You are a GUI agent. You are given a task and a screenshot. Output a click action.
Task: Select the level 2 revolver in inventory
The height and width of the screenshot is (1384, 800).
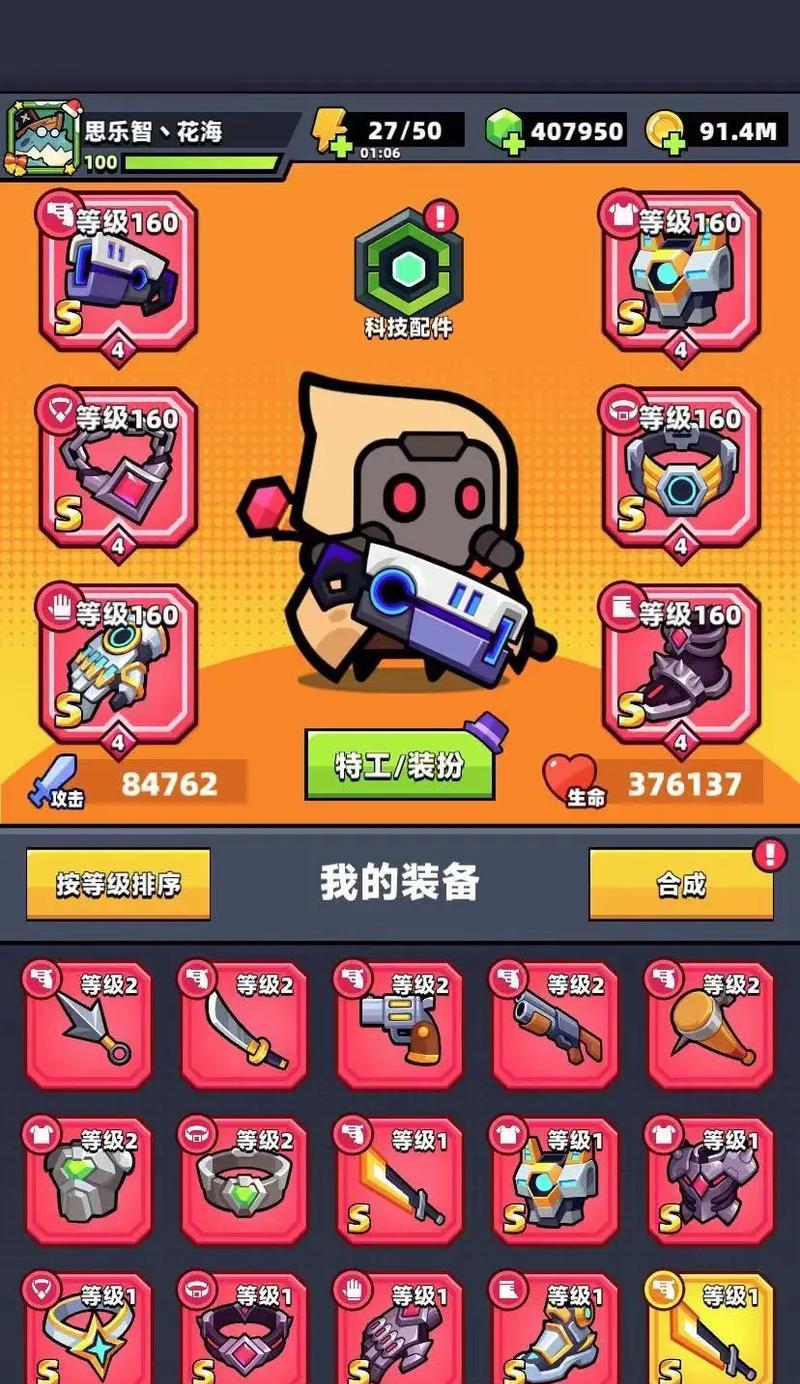(x=400, y=1025)
